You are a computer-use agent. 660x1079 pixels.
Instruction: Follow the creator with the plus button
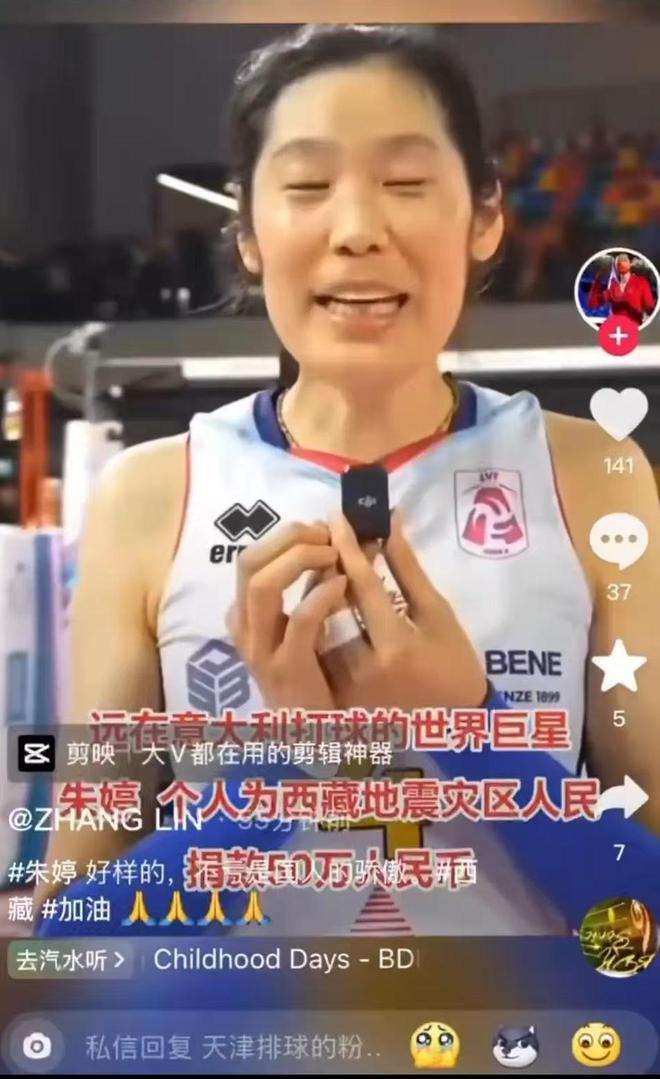618,336
